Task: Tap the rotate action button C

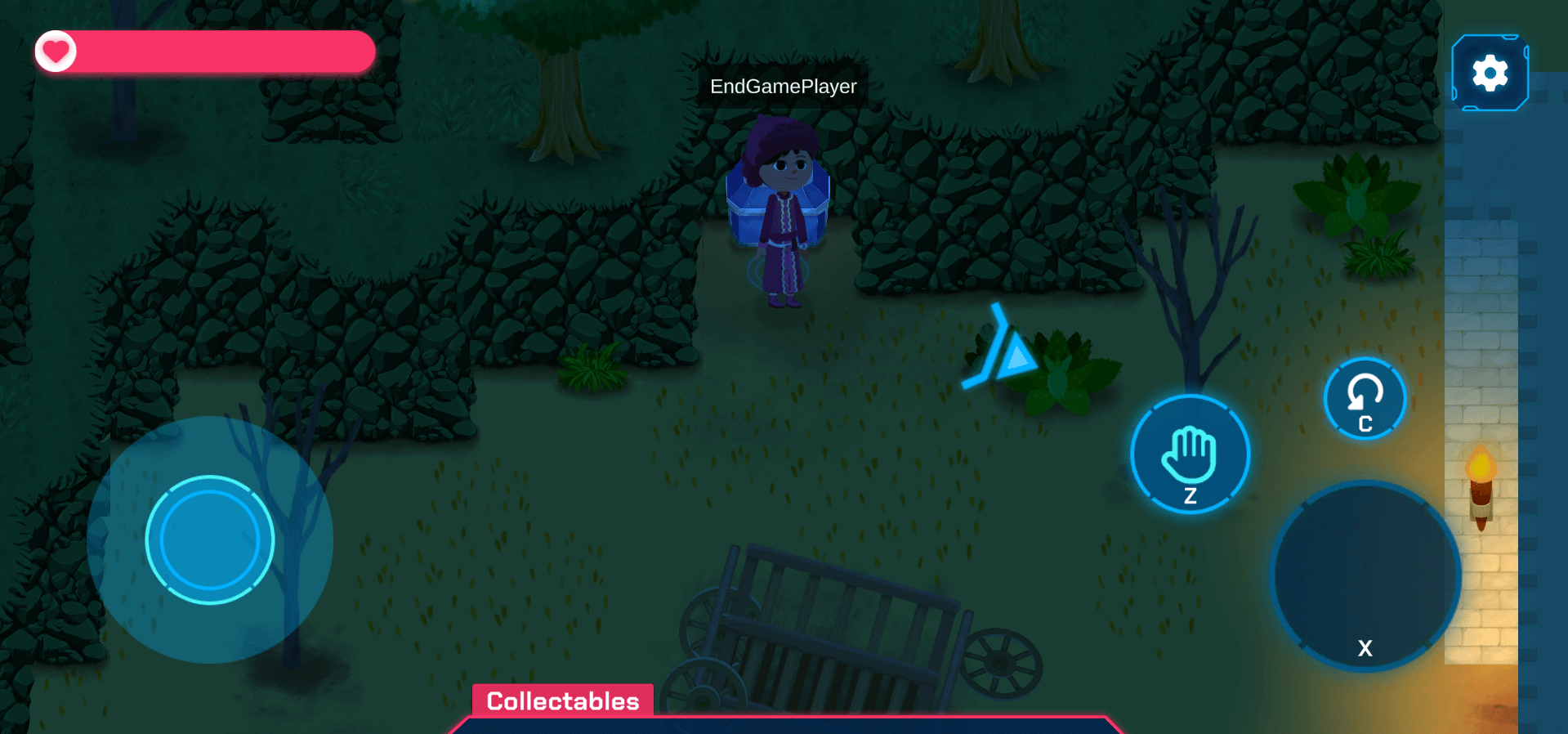Action: [1365, 399]
